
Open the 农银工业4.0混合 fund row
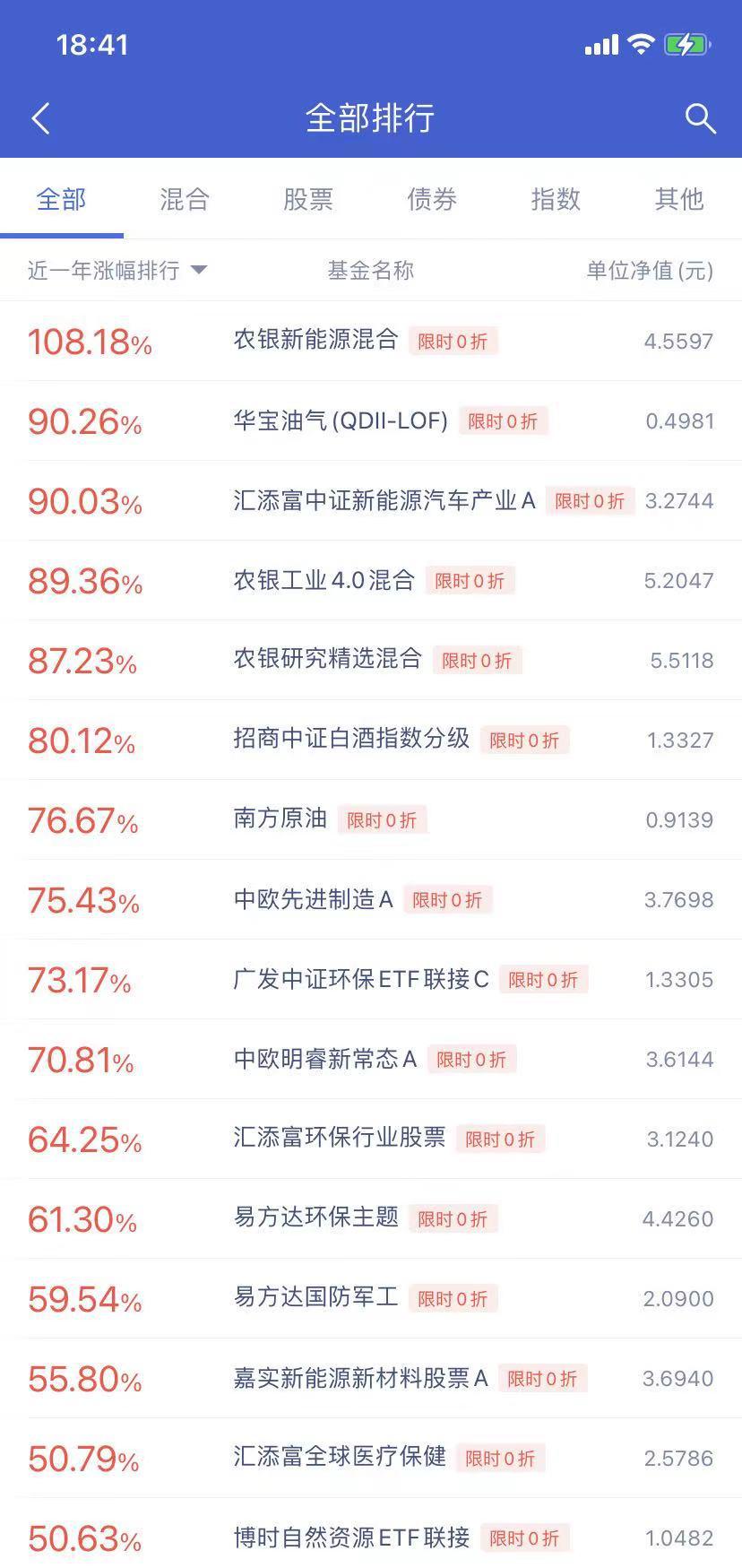tap(324, 580)
